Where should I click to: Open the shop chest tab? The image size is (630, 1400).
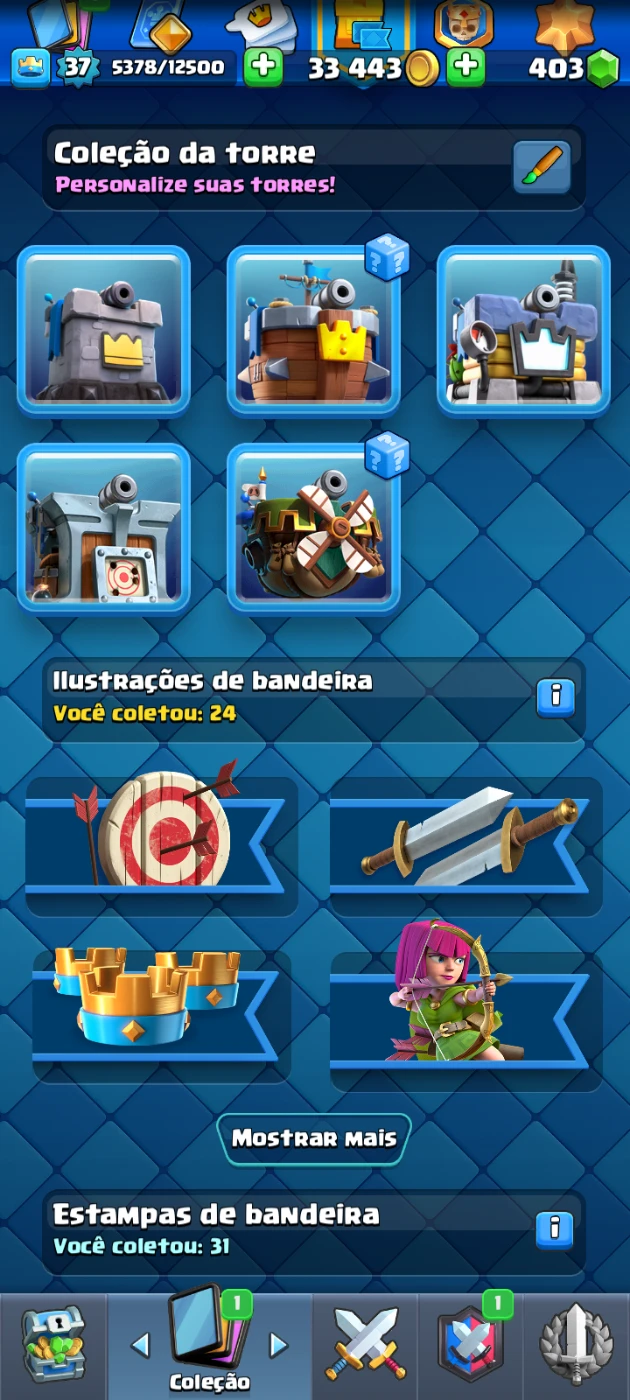click(53, 1345)
